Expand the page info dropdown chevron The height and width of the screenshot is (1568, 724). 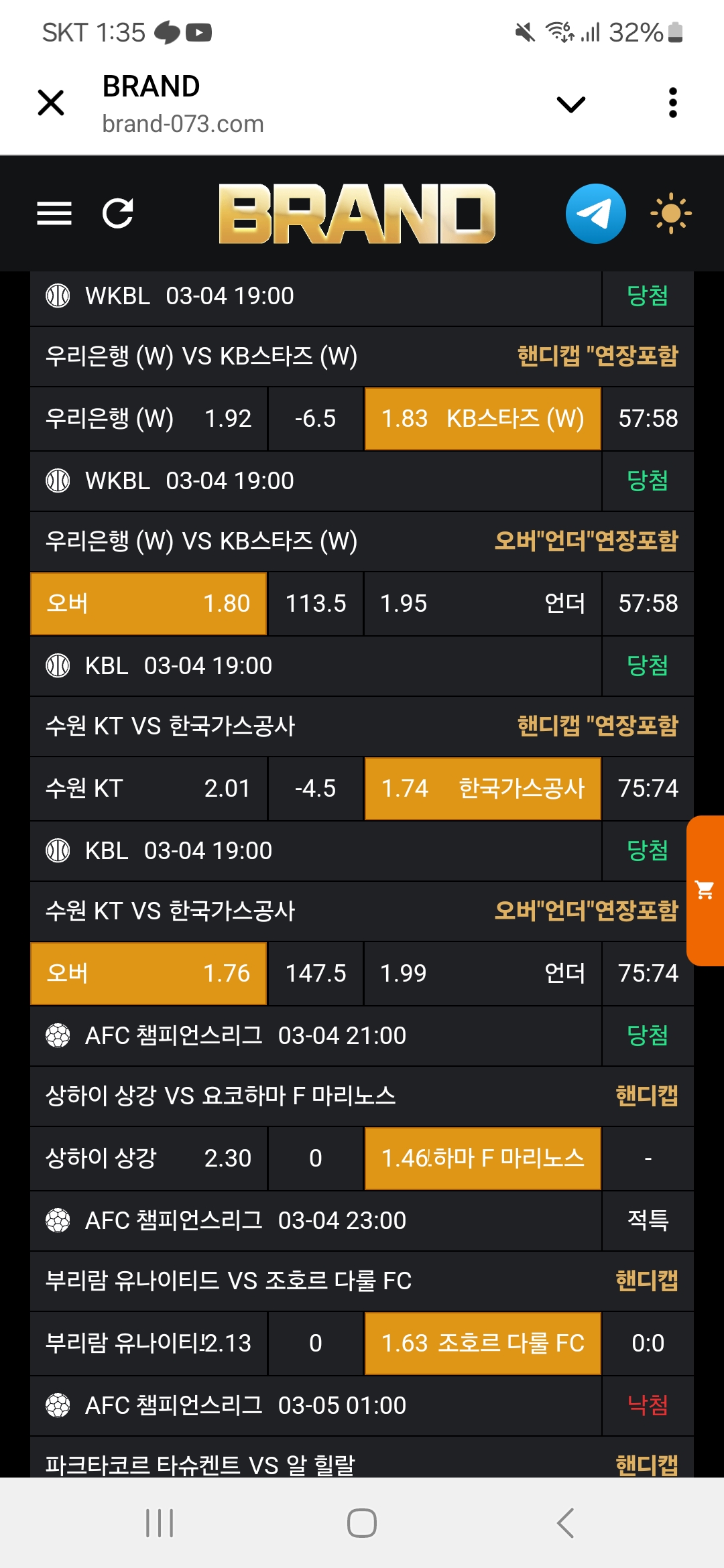[x=570, y=104]
